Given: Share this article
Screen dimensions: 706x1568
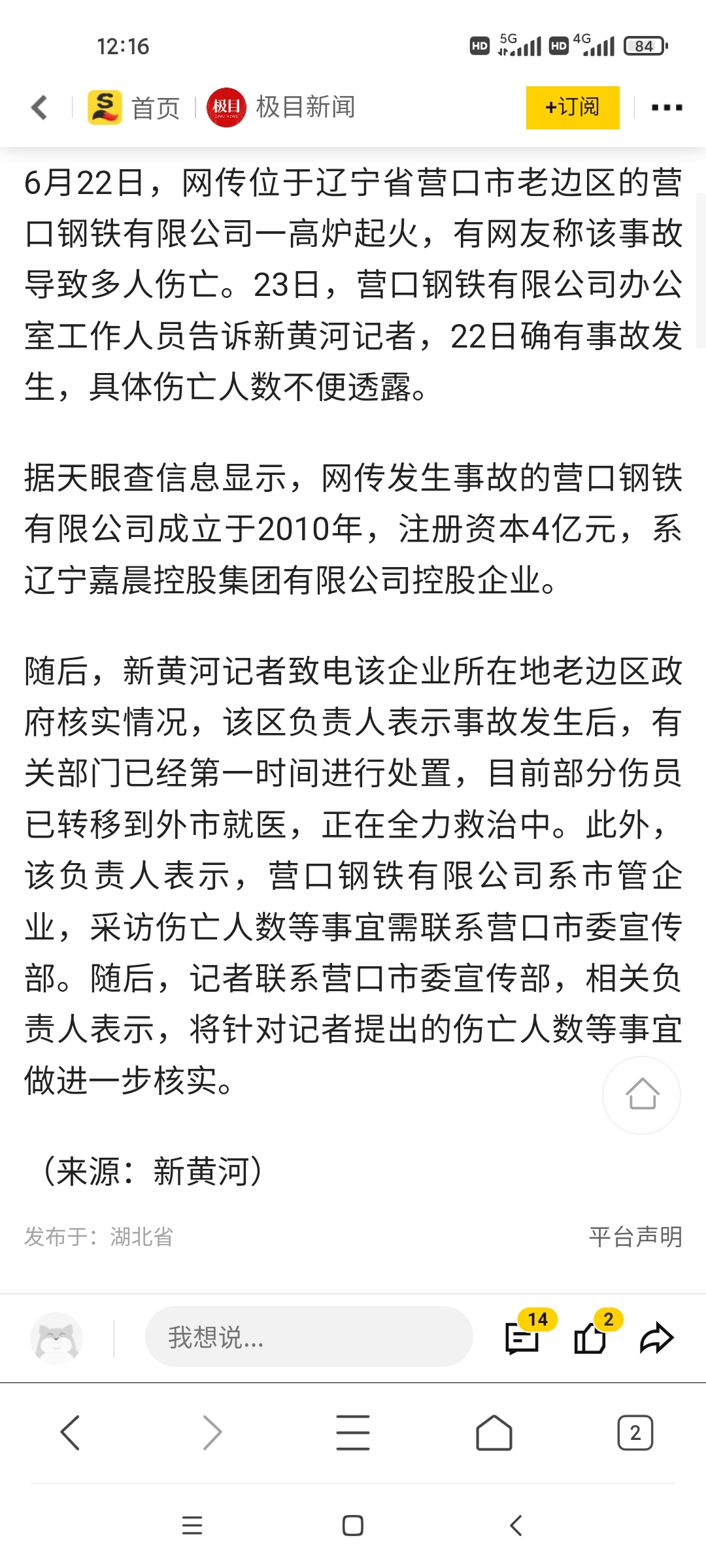Looking at the screenshot, I should point(656,1338).
